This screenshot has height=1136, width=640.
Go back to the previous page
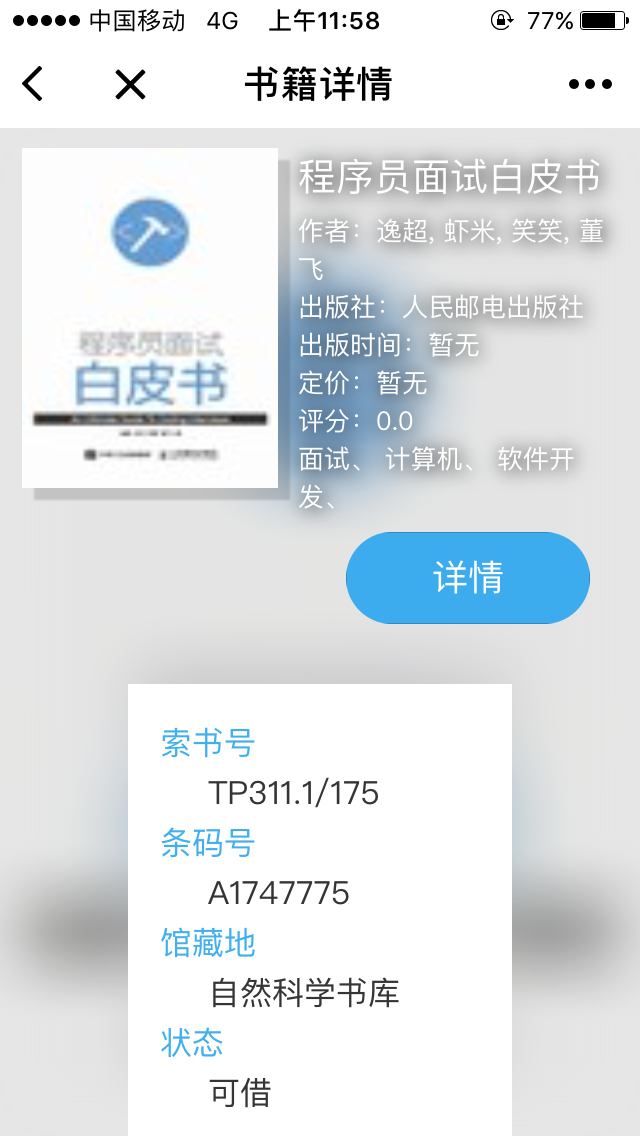click(33, 84)
